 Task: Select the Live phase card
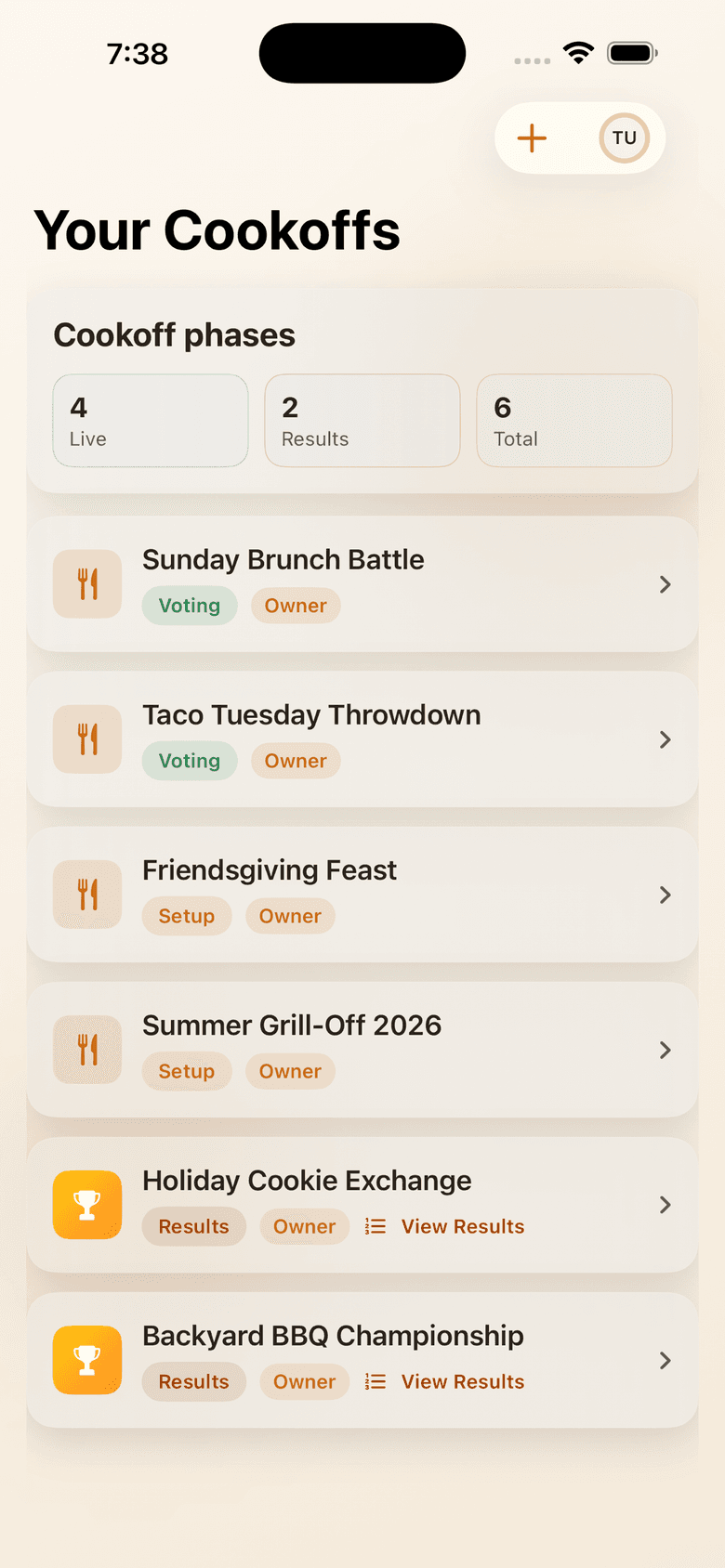[x=150, y=420]
